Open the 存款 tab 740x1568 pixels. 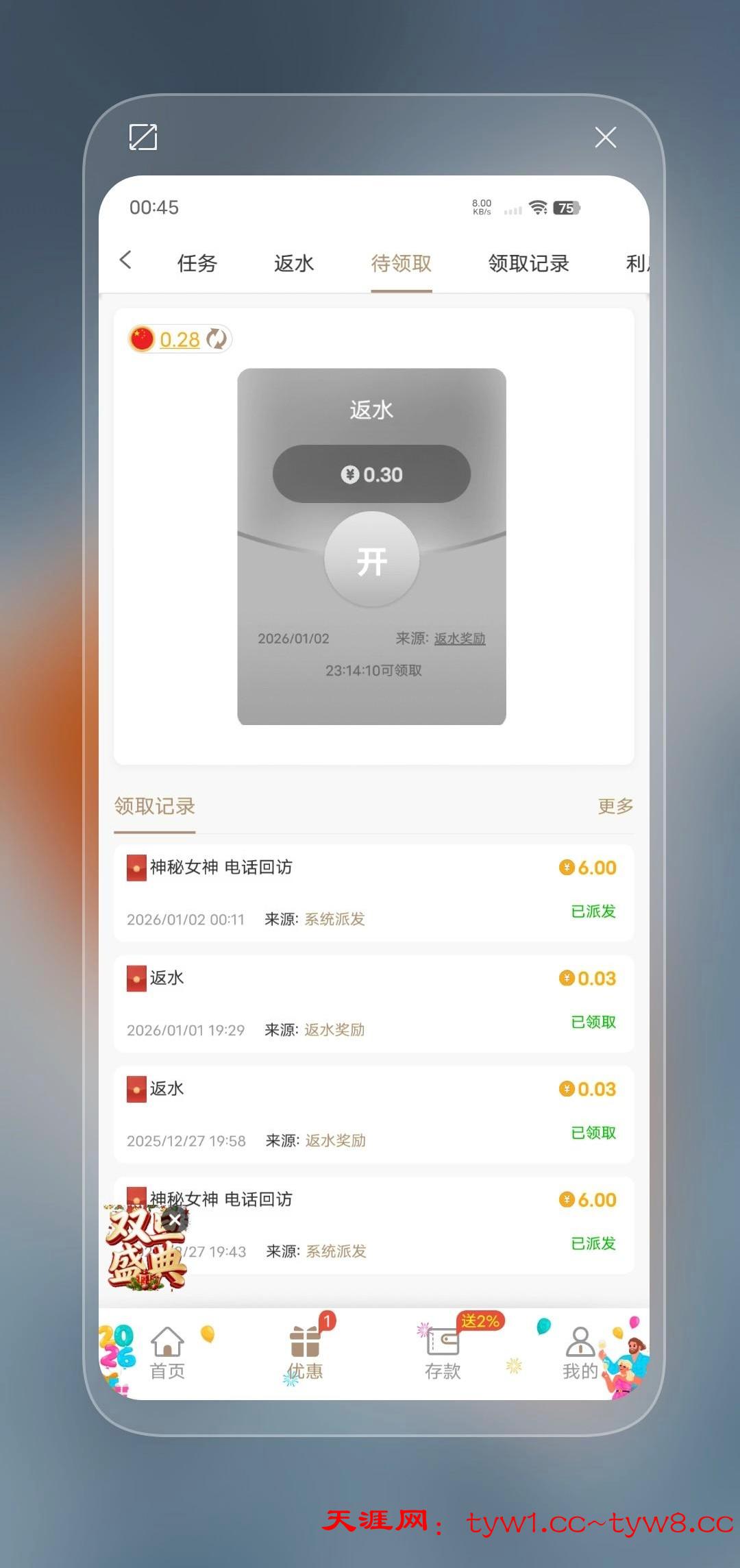tap(443, 1353)
